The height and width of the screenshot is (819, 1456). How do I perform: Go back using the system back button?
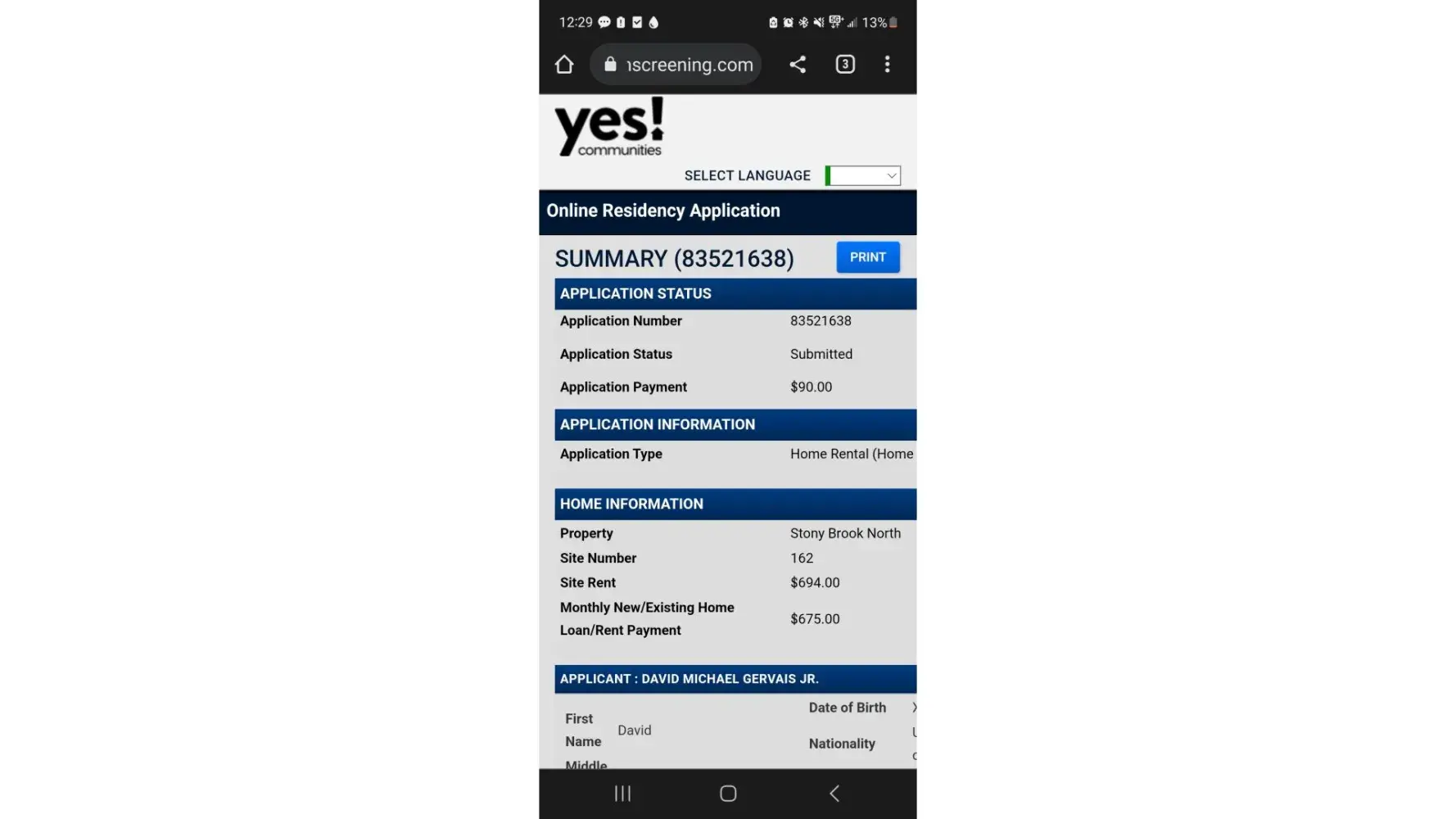[834, 793]
